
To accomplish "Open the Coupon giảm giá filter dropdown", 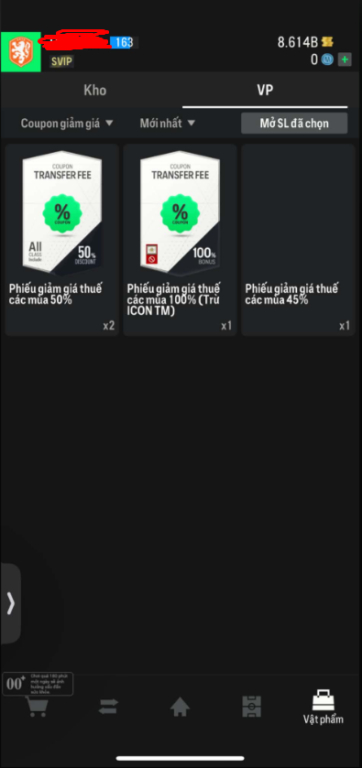I will tap(67, 123).
